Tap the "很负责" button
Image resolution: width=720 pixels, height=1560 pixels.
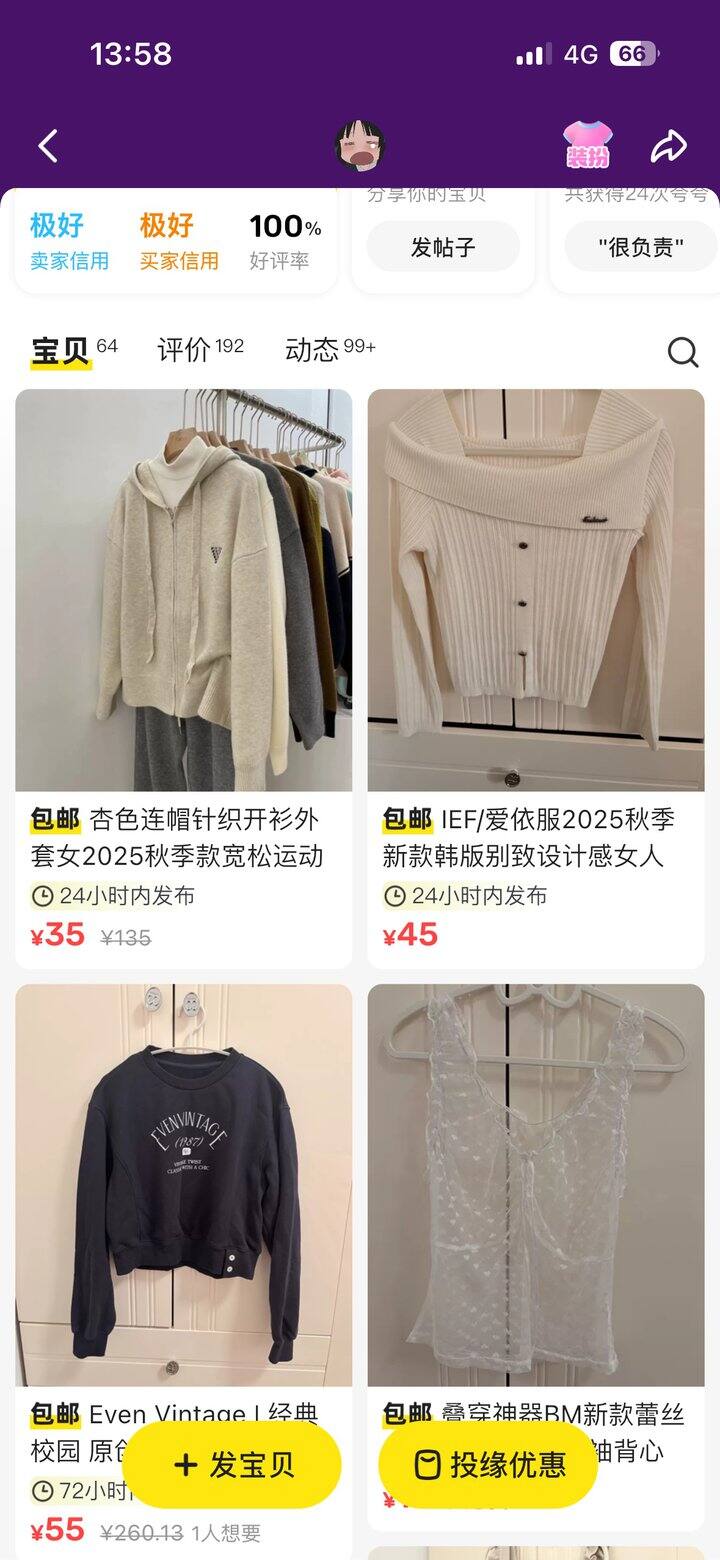tap(640, 247)
